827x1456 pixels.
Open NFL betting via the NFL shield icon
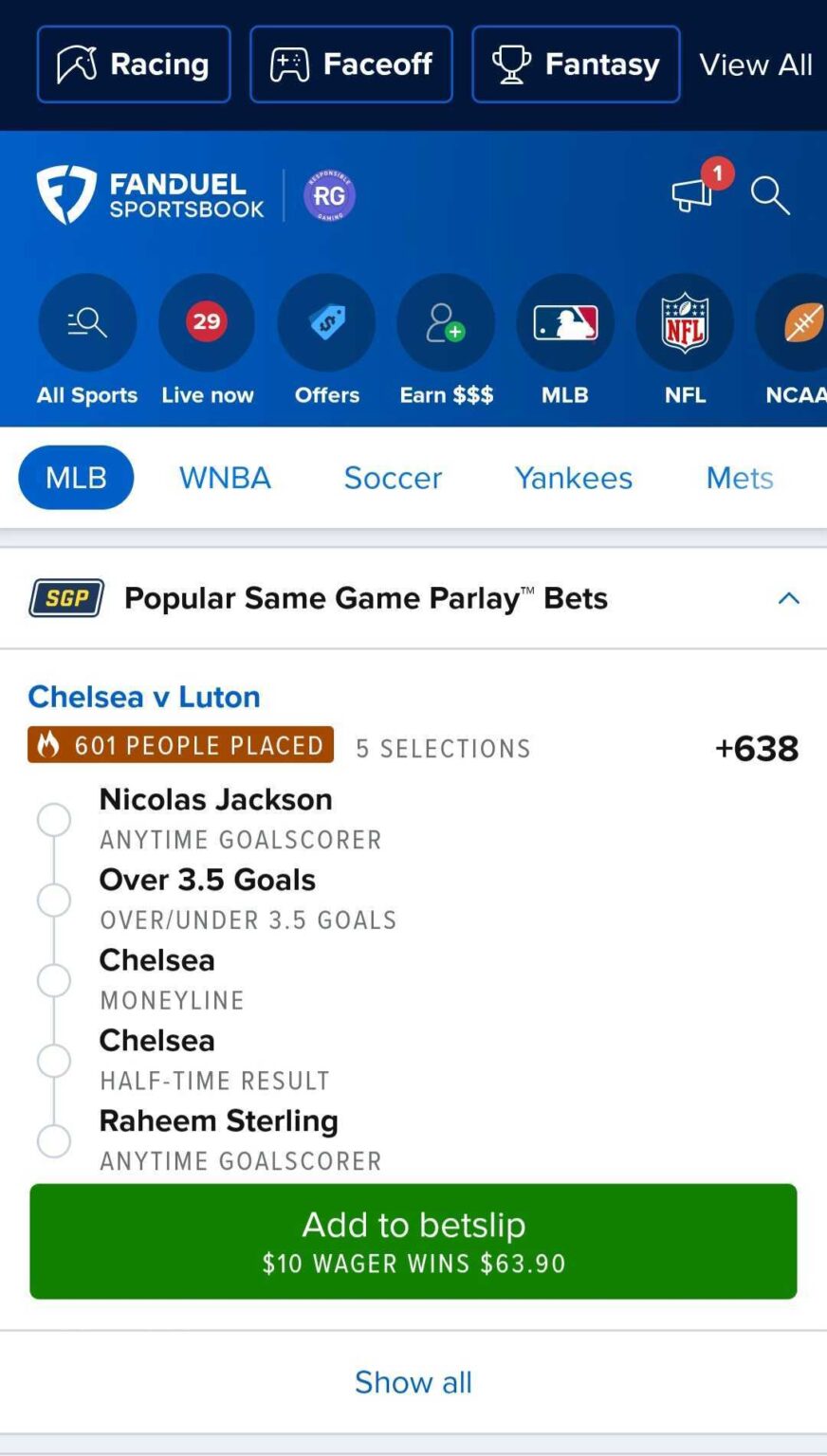[x=685, y=322]
